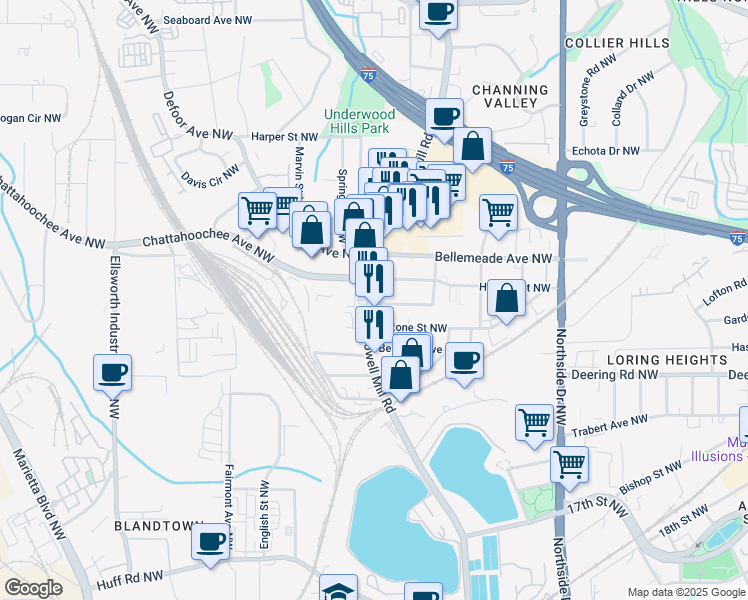748x600 pixels.
Task: Select the coffee marker near Seaboard Ave NW
Action: 438,13
